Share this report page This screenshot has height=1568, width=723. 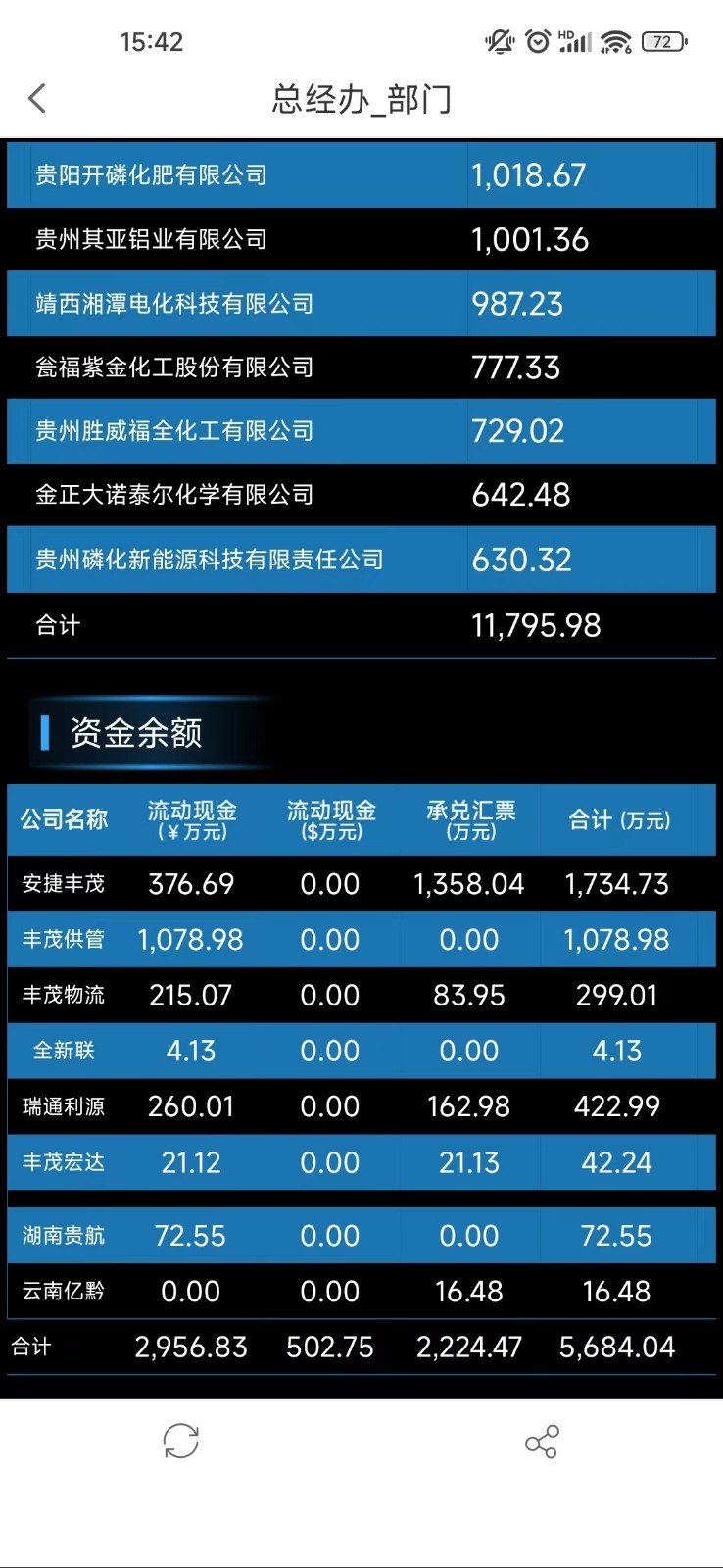[x=542, y=1442]
